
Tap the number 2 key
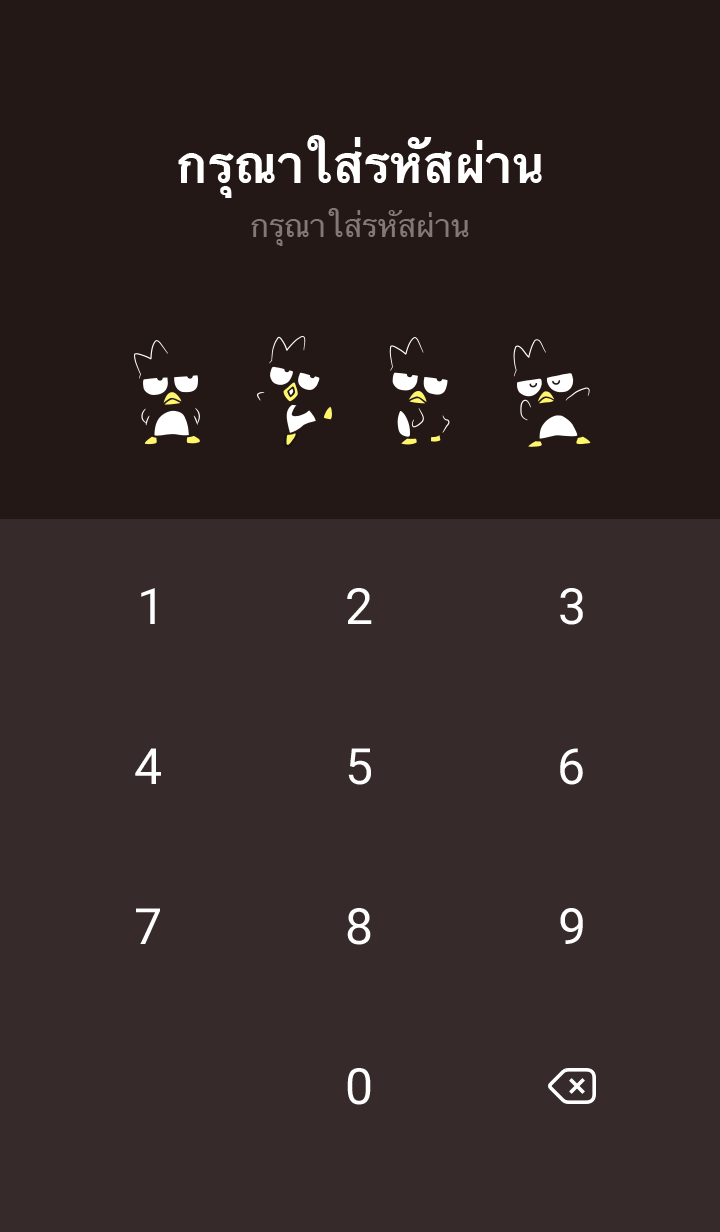(359, 607)
